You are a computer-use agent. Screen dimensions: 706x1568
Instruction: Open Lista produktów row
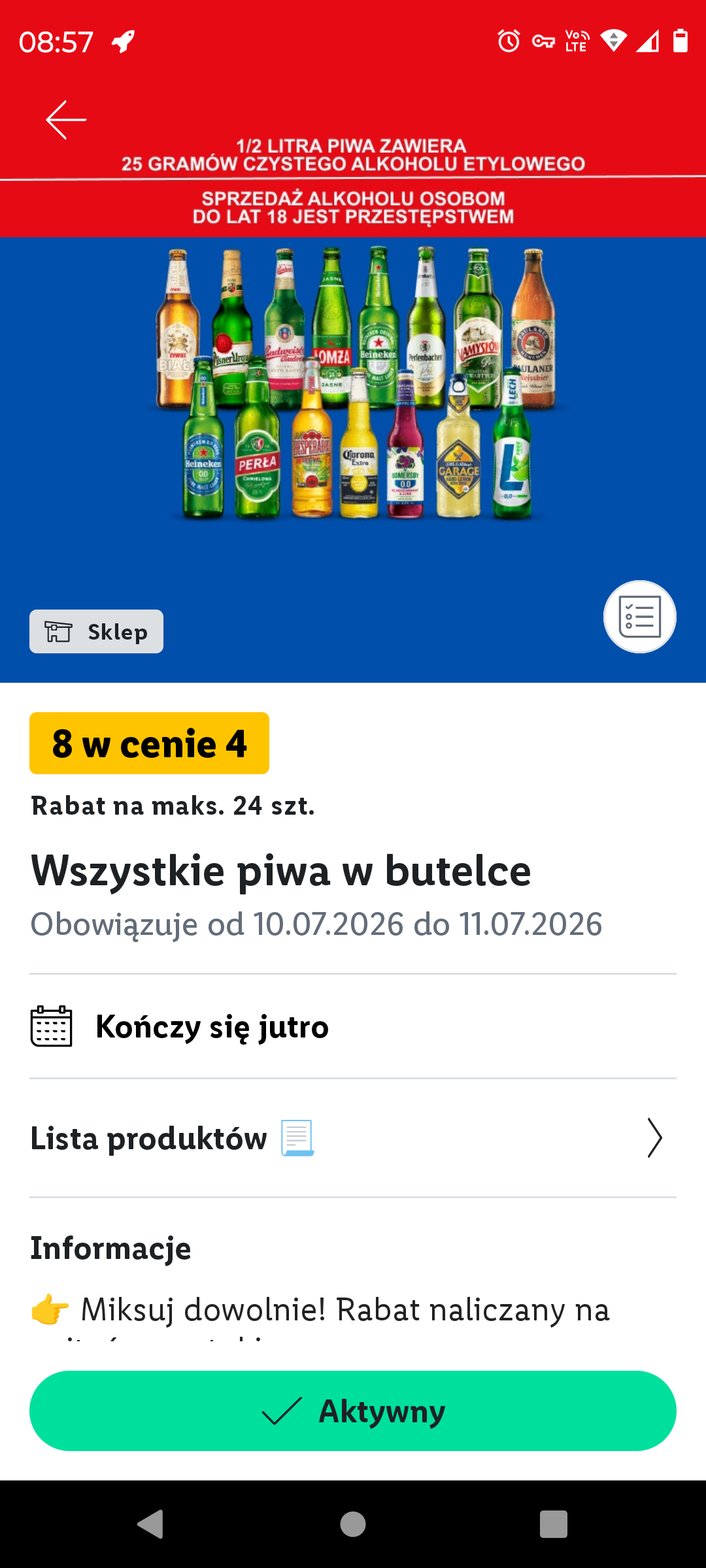click(x=353, y=1138)
